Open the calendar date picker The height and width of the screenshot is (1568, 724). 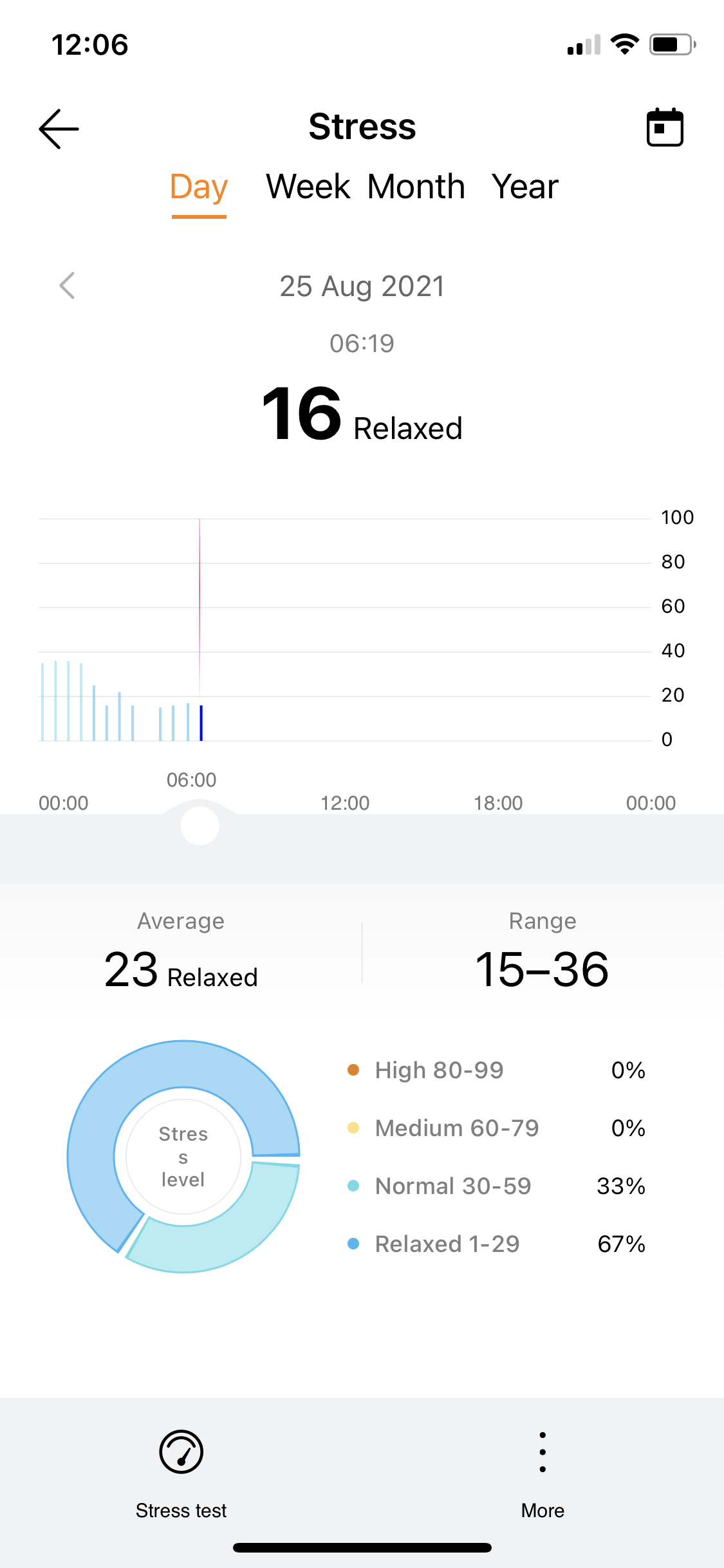(665, 127)
